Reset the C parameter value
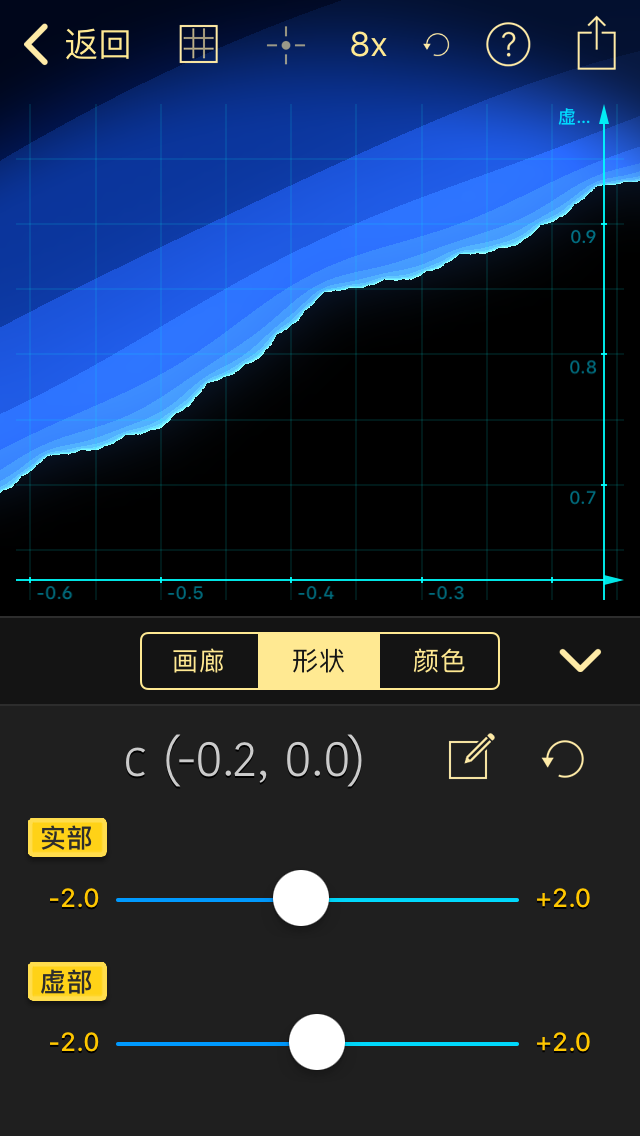 point(563,759)
